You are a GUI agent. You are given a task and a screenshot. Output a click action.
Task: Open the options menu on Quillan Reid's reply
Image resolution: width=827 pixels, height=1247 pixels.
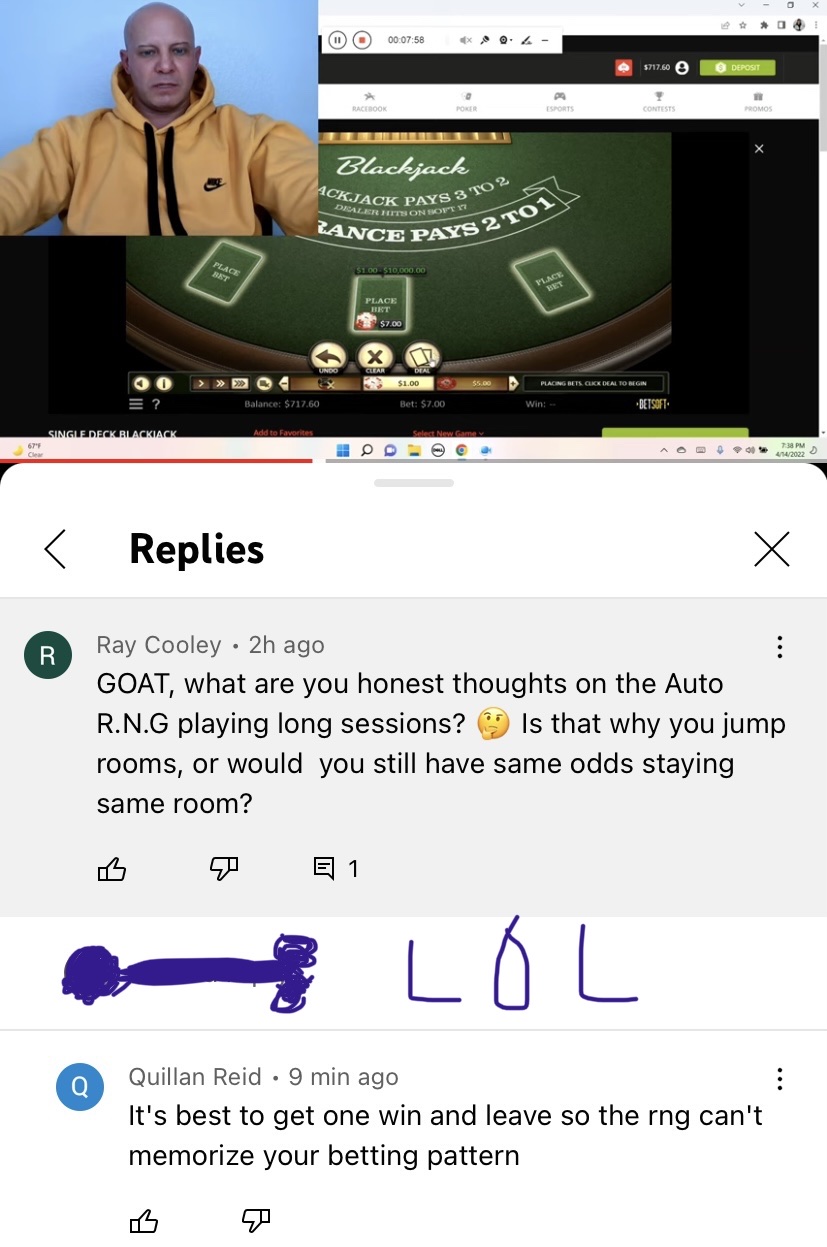(x=779, y=1079)
